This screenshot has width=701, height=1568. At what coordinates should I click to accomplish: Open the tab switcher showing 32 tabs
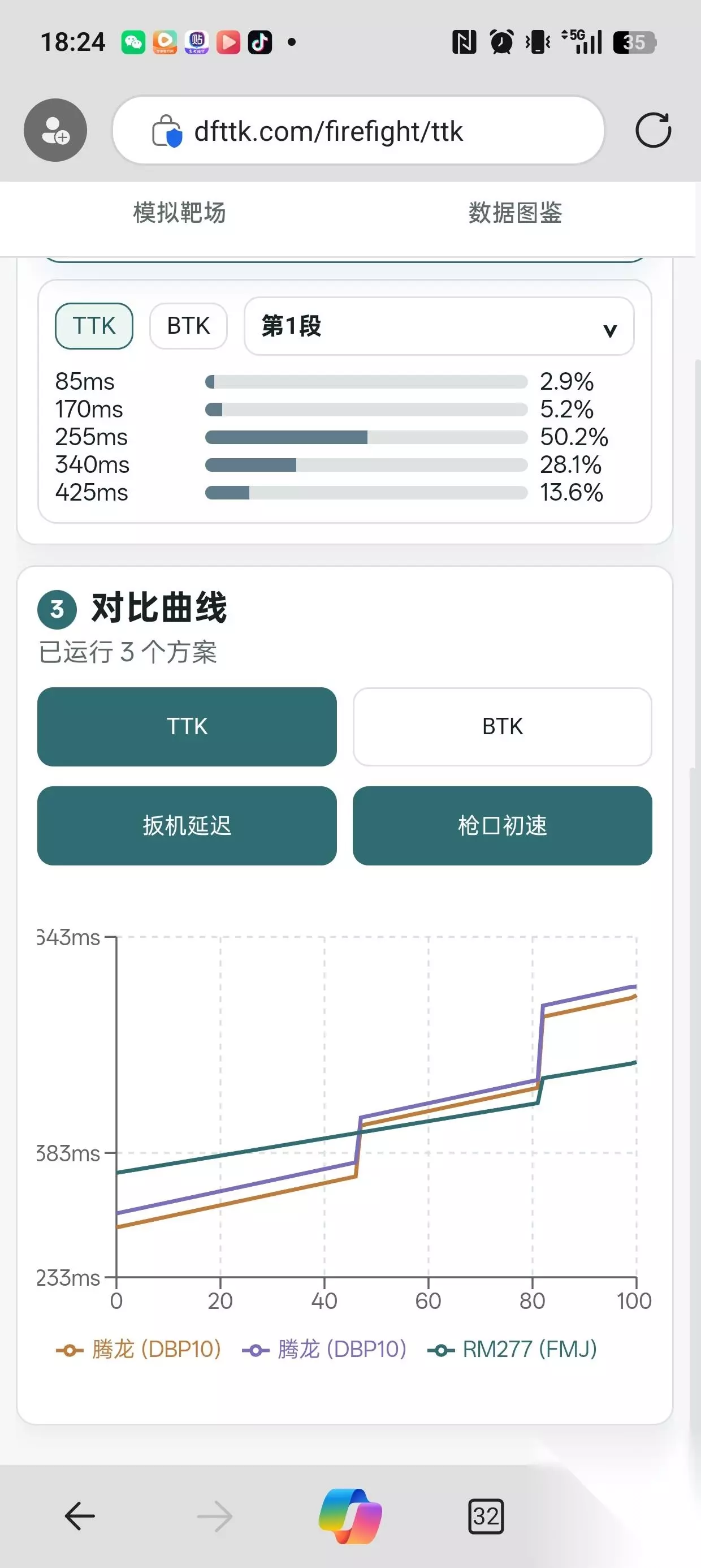486,1515
